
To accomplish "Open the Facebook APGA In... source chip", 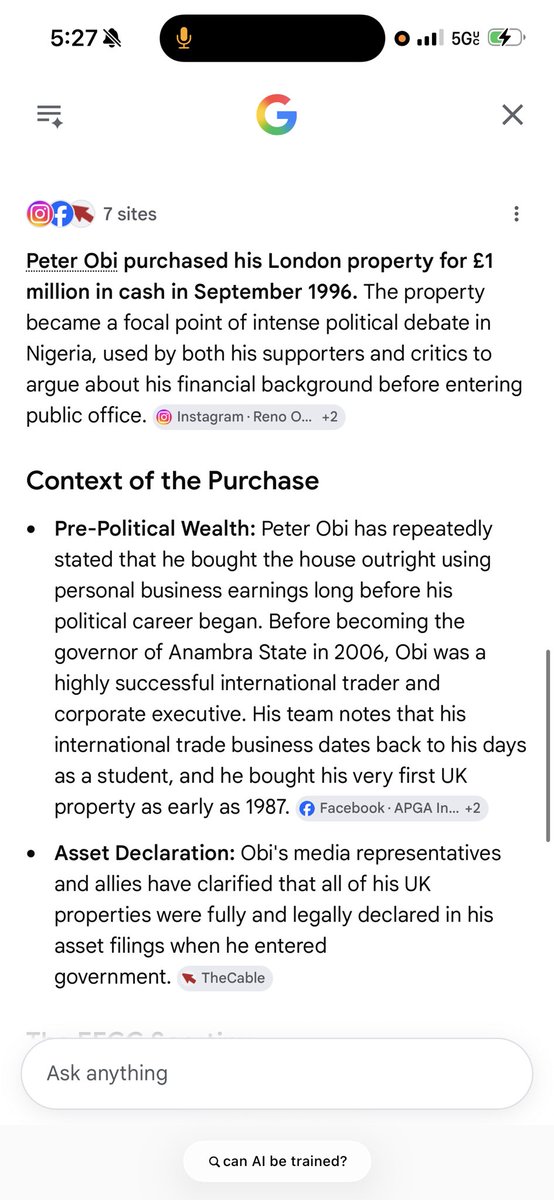I will coord(392,808).
